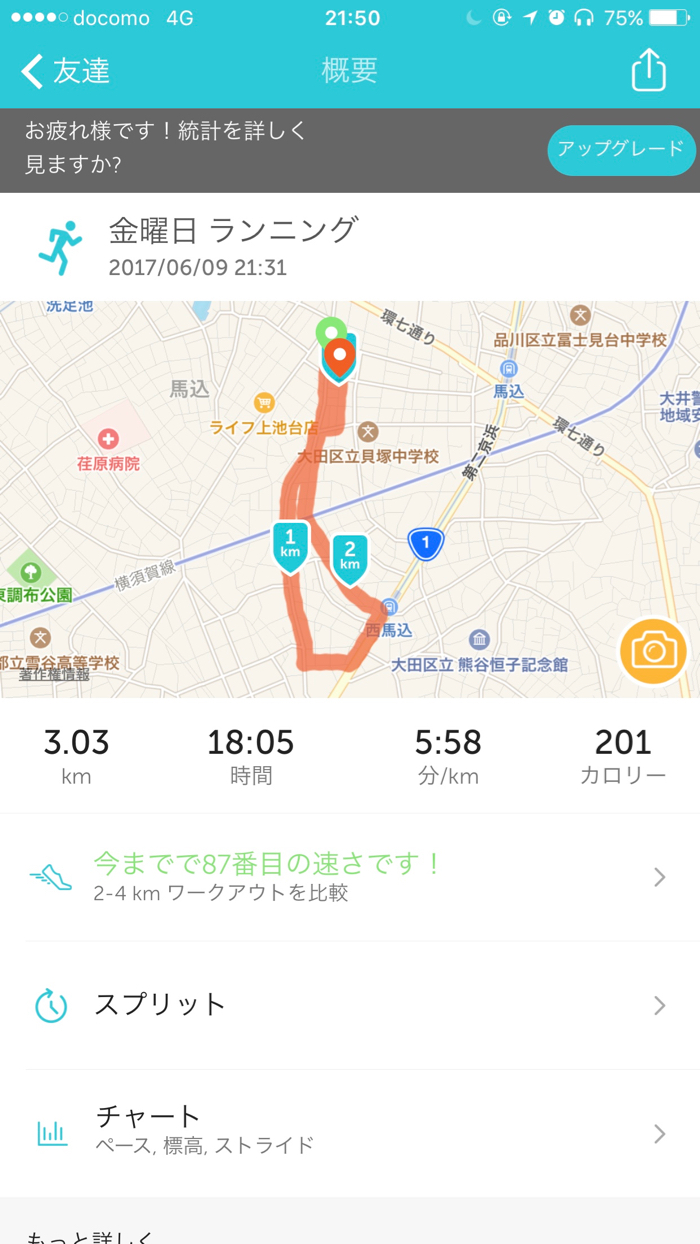Image resolution: width=700 pixels, height=1244 pixels.
Task: Share this running workout
Action: [x=648, y=70]
